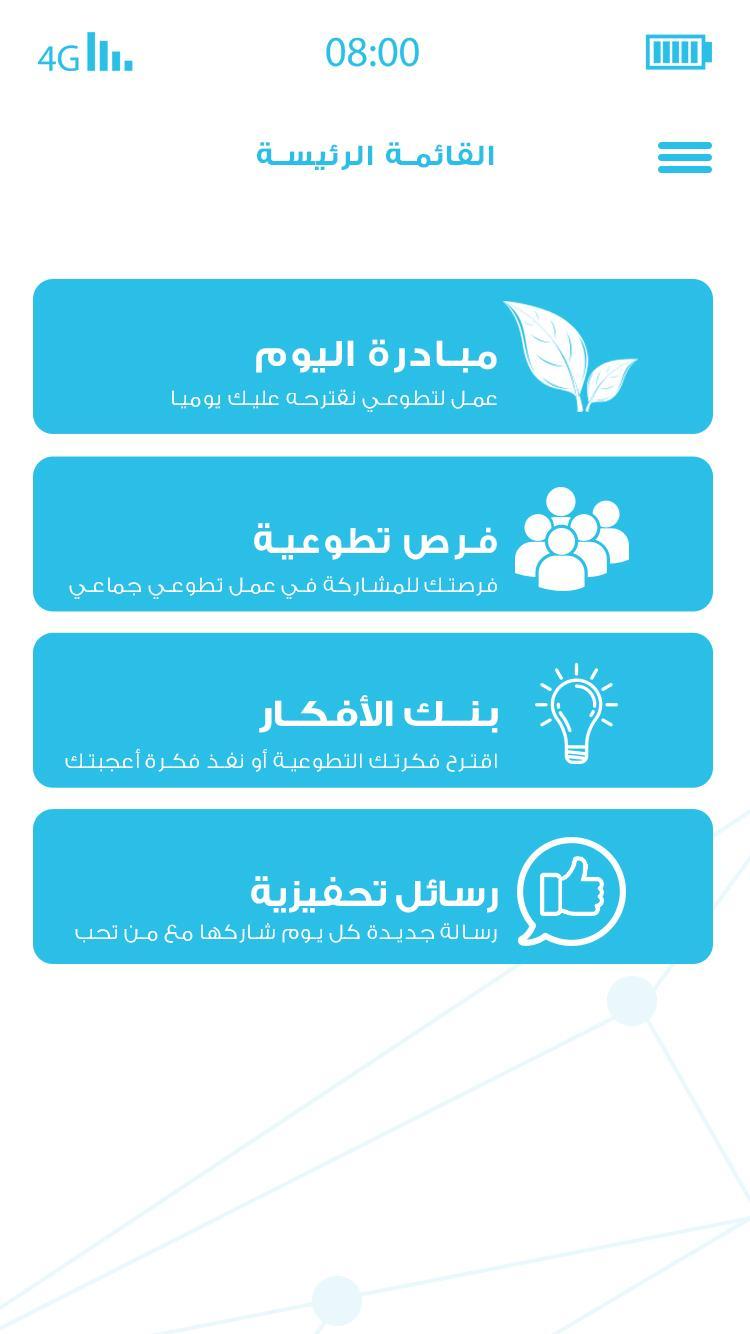Select the فرص تطوعية card
750x1334 pixels.
[373, 534]
